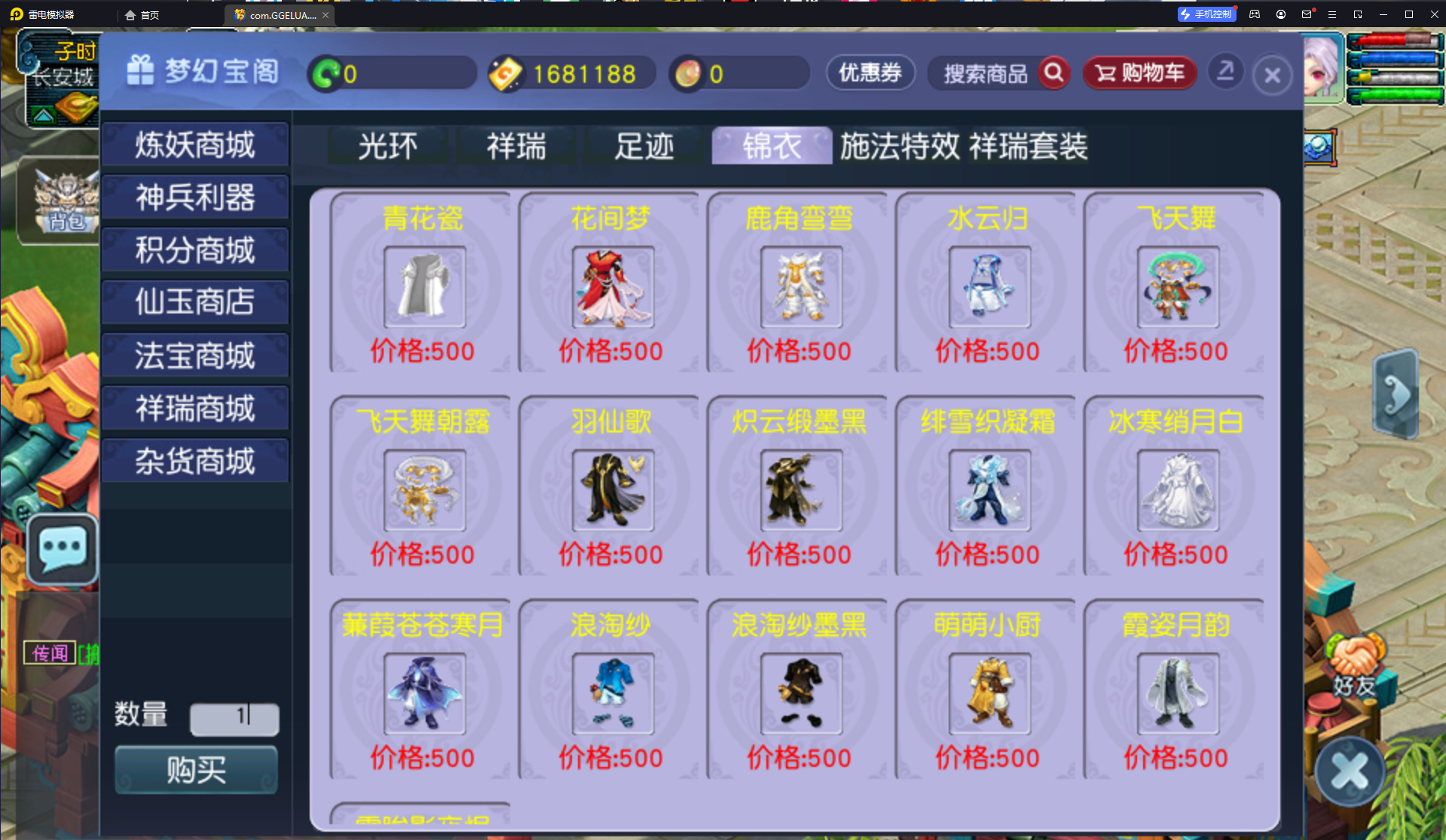Image resolution: width=1446 pixels, height=840 pixels.
Task: Switch to the 光环 tab
Action: (387, 146)
